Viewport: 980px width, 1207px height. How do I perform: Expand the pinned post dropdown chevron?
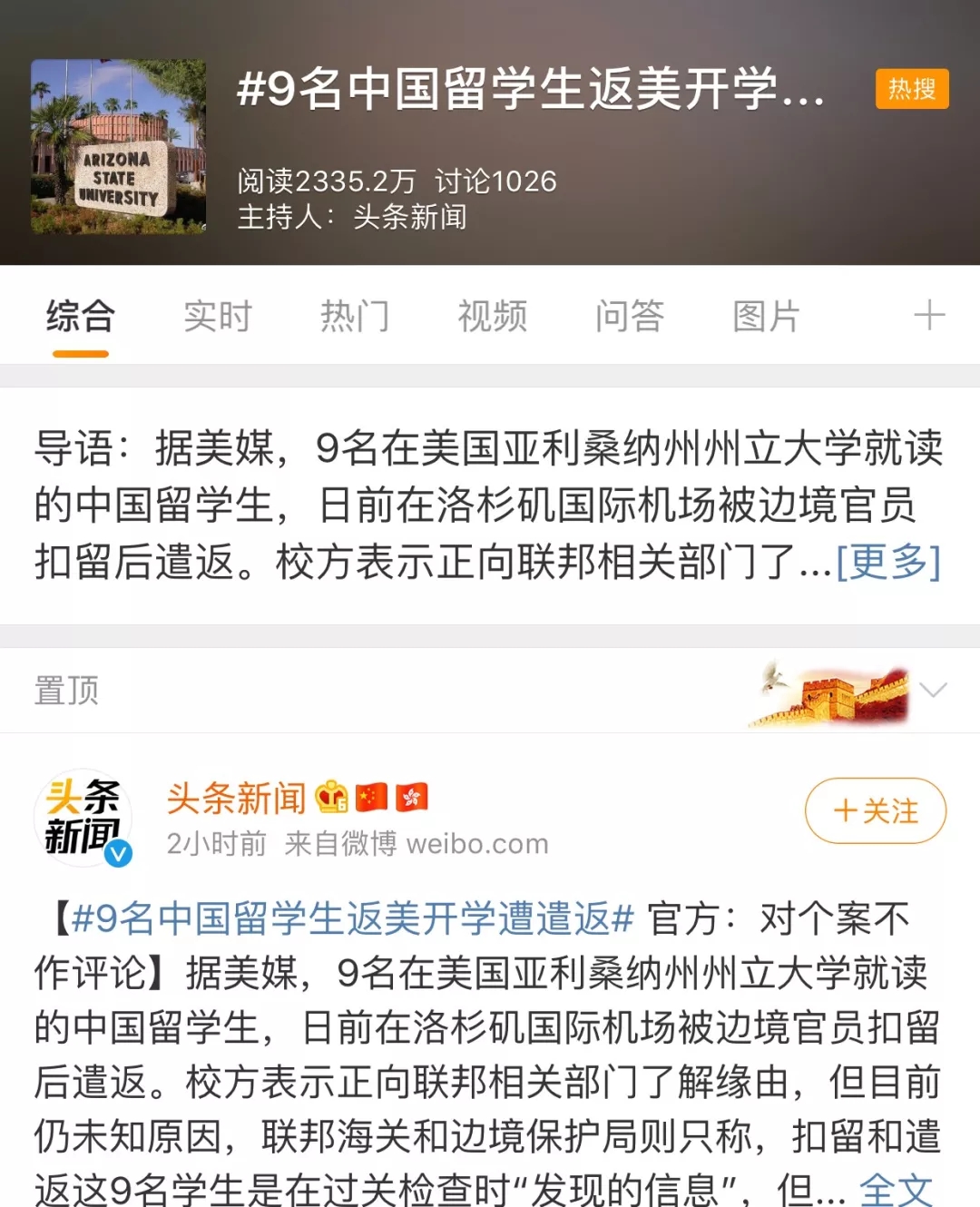click(x=933, y=690)
